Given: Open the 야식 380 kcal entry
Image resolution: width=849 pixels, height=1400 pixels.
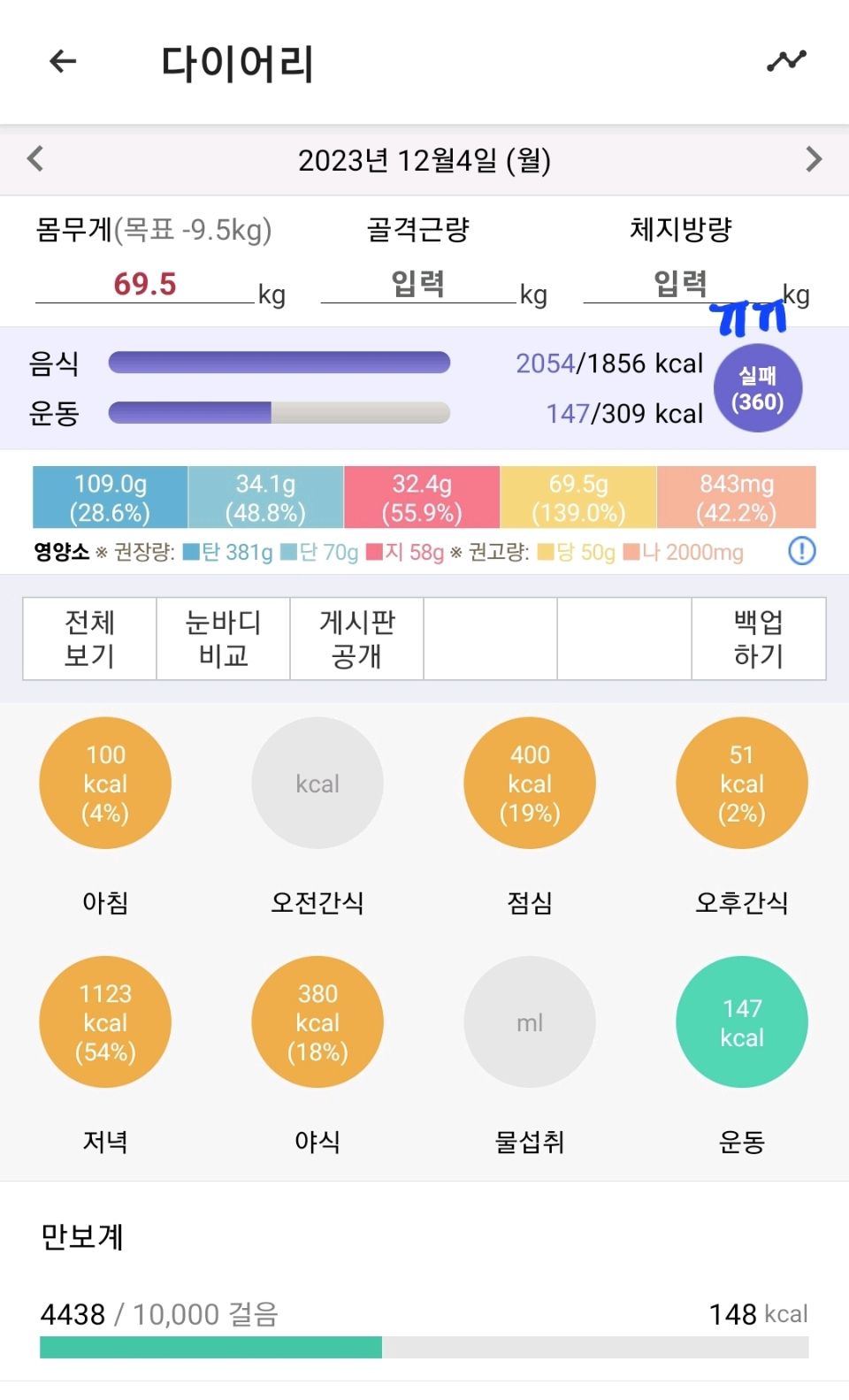Looking at the screenshot, I should tap(317, 1022).
